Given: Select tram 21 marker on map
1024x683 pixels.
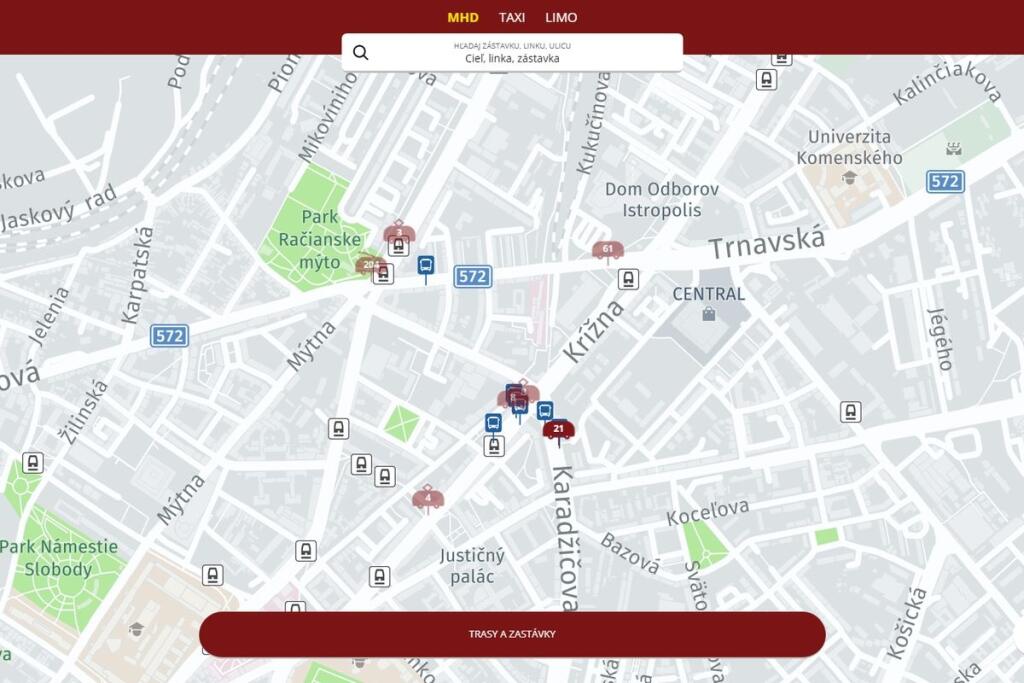Looking at the screenshot, I should click(x=559, y=430).
